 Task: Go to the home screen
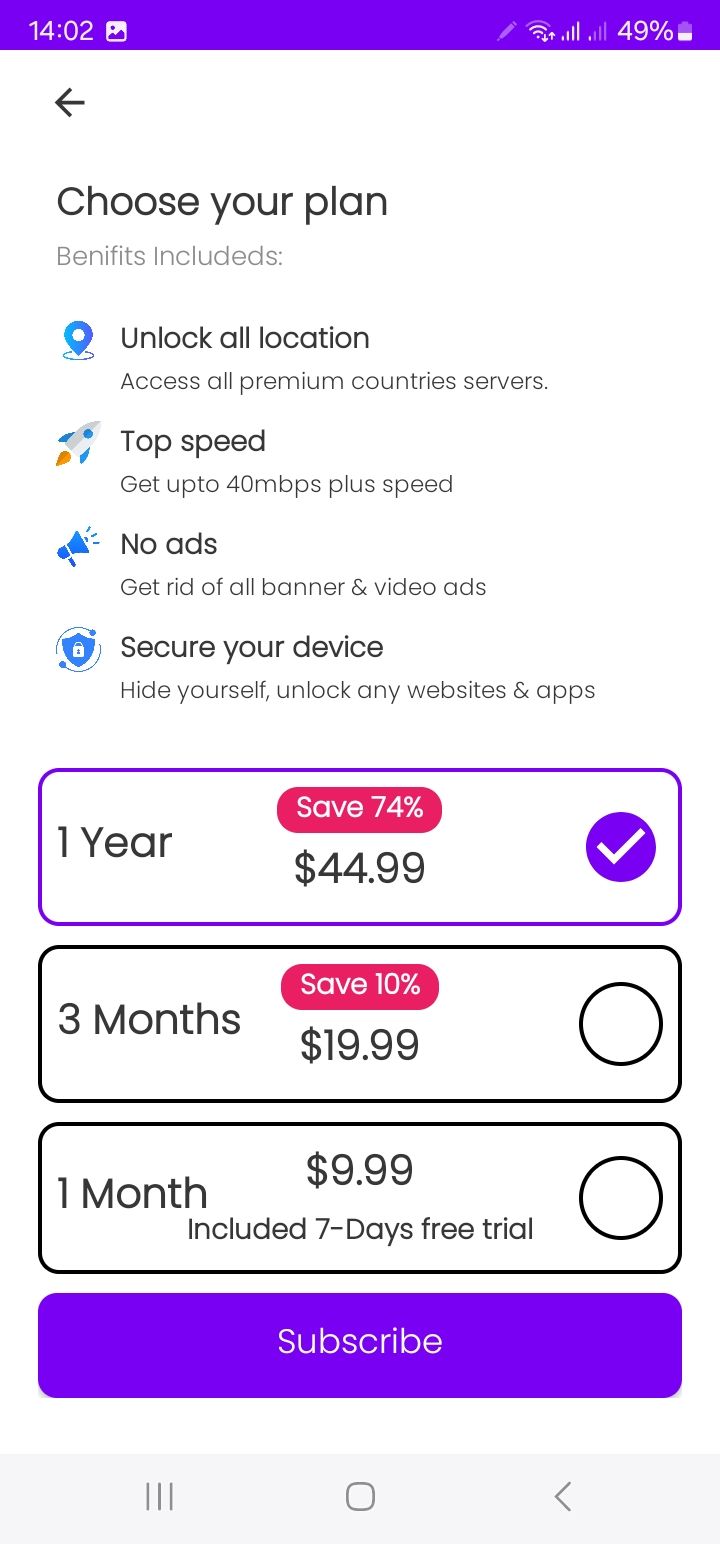[x=360, y=1497]
